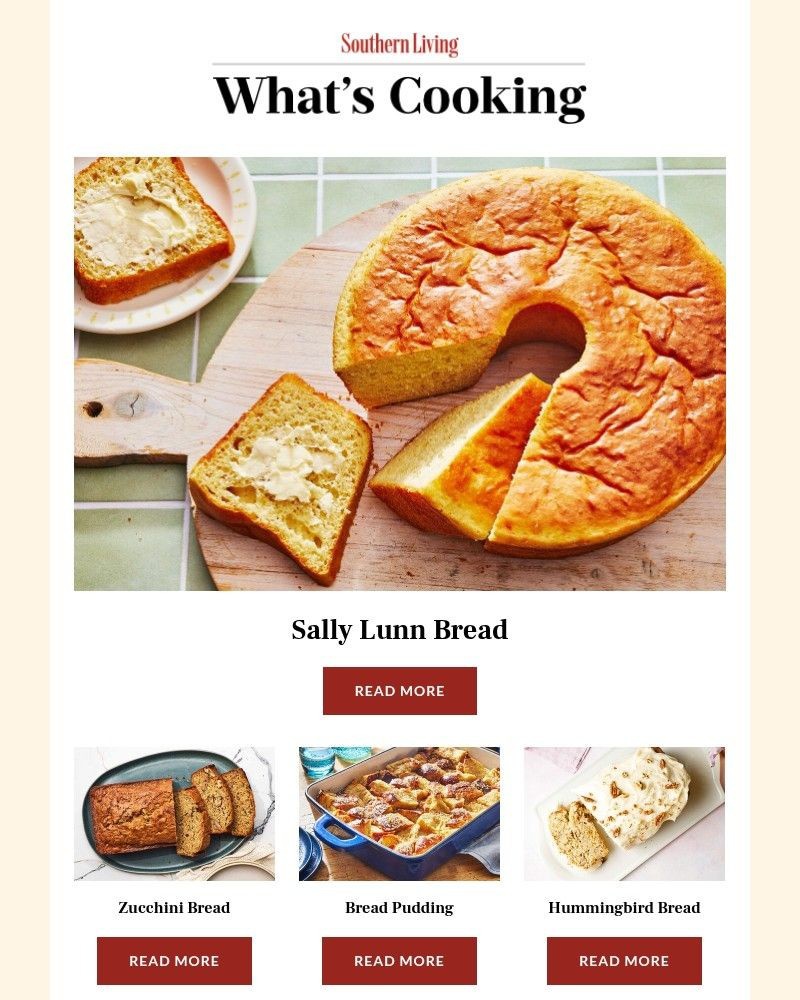
Task: Click READ MORE under Zucchini Bread
Action: tap(174, 960)
